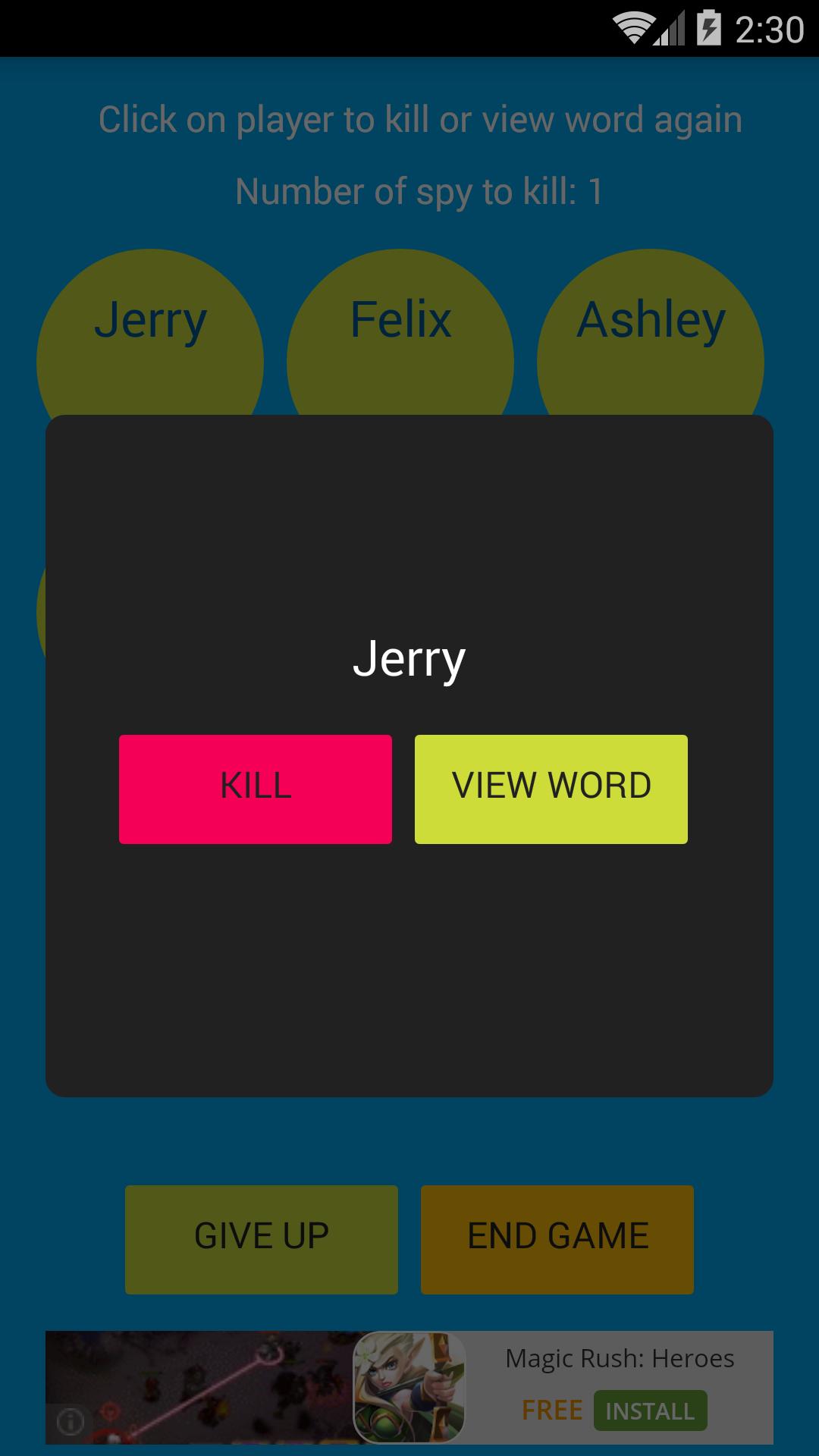Kill Jerry in the dialog
819x1456 pixels.
point(256,789)
